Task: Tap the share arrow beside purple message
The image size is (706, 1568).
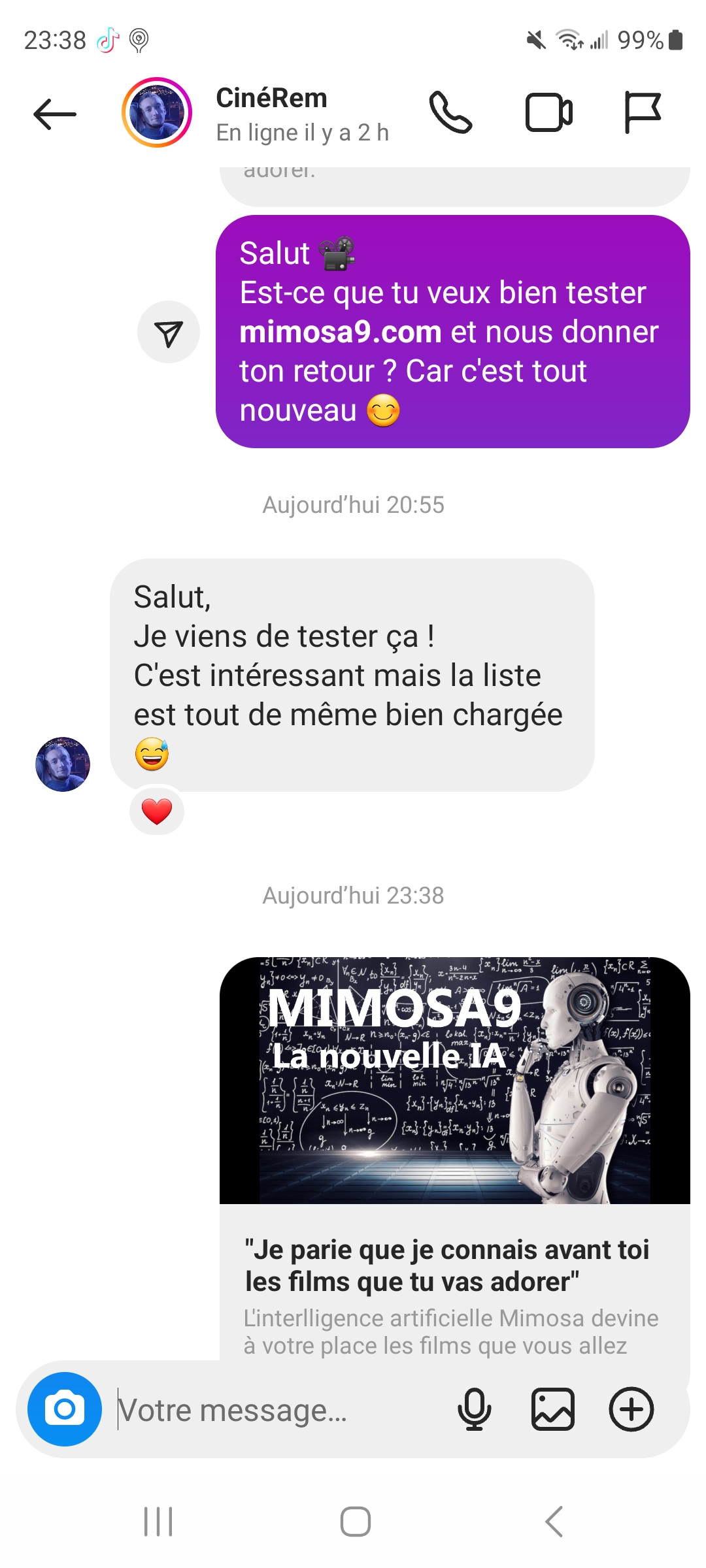Action: tap(169, 333)
